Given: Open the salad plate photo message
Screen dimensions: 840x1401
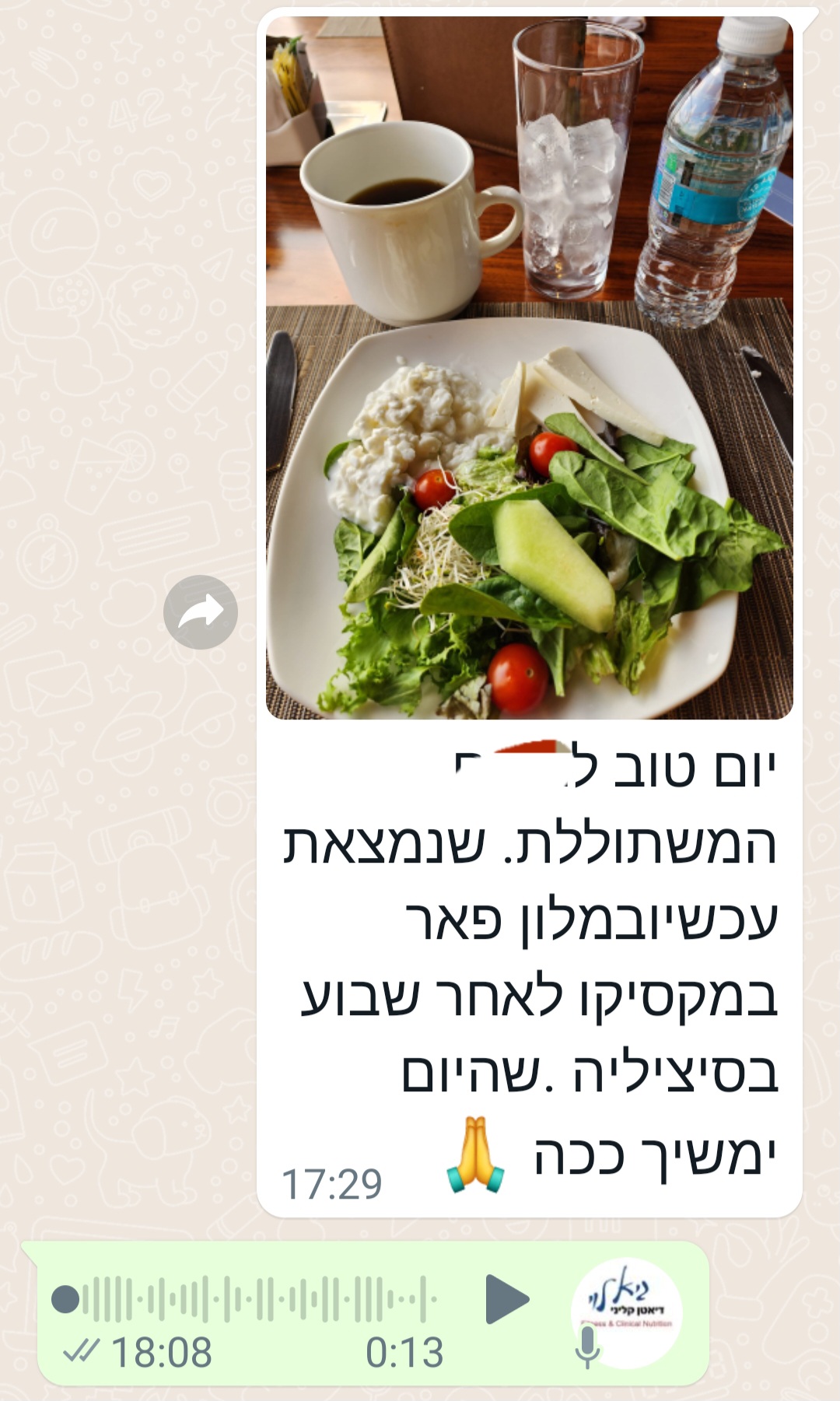Looking at the screenshot, I should tap(530, 367).
